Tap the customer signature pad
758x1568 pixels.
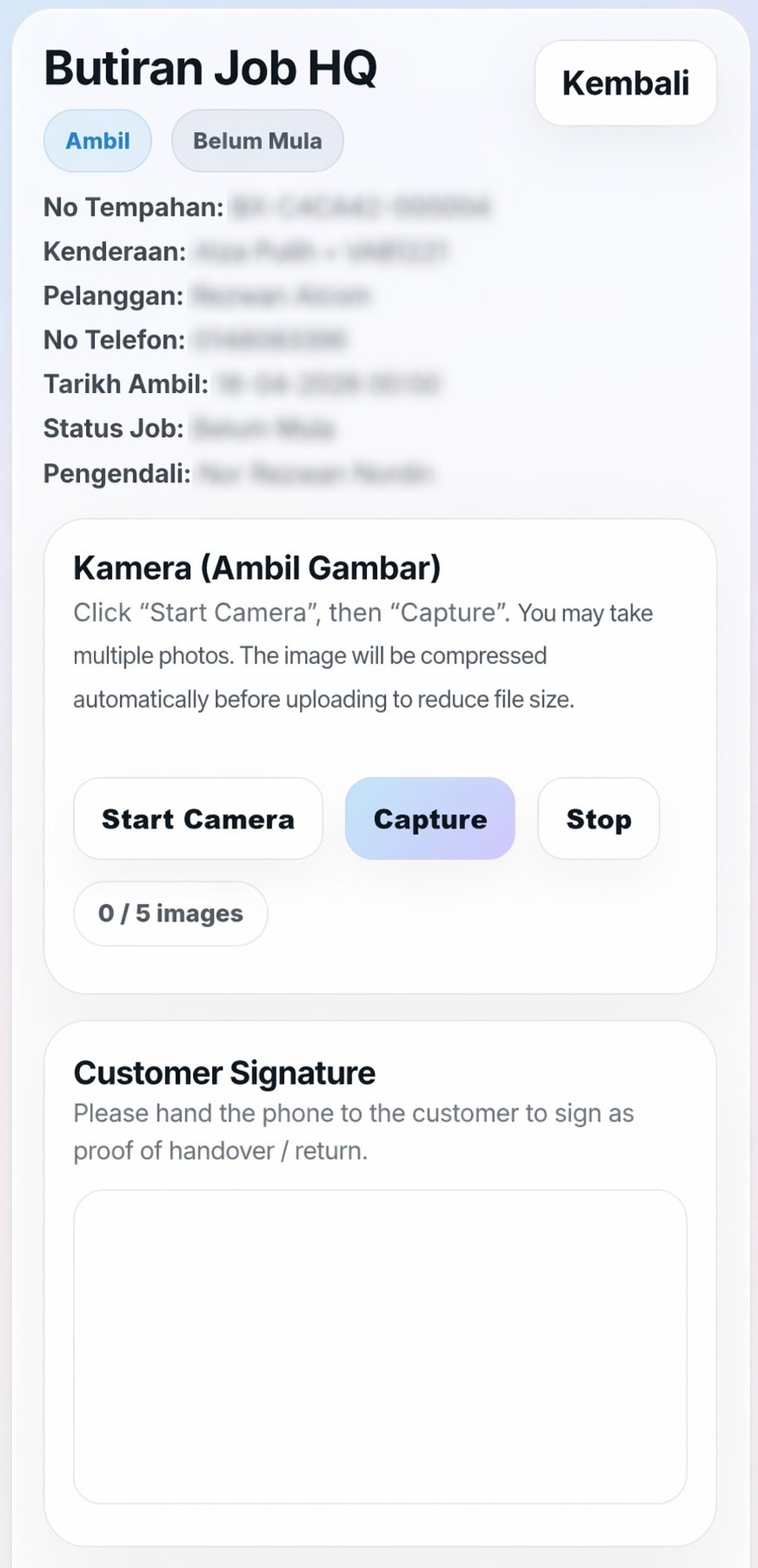380,1345
